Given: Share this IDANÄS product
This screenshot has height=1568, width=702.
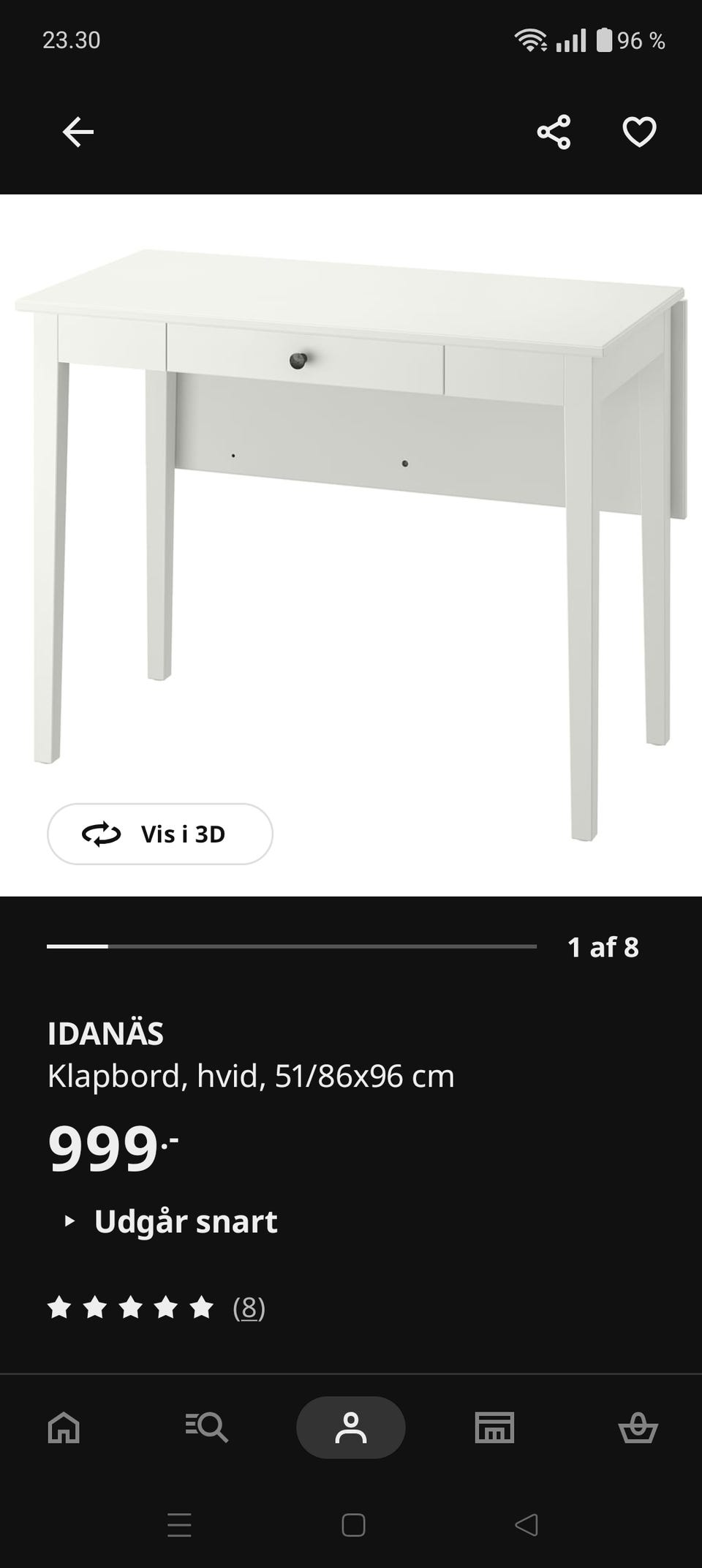Looking at the screenshot, I should [554, 132].
